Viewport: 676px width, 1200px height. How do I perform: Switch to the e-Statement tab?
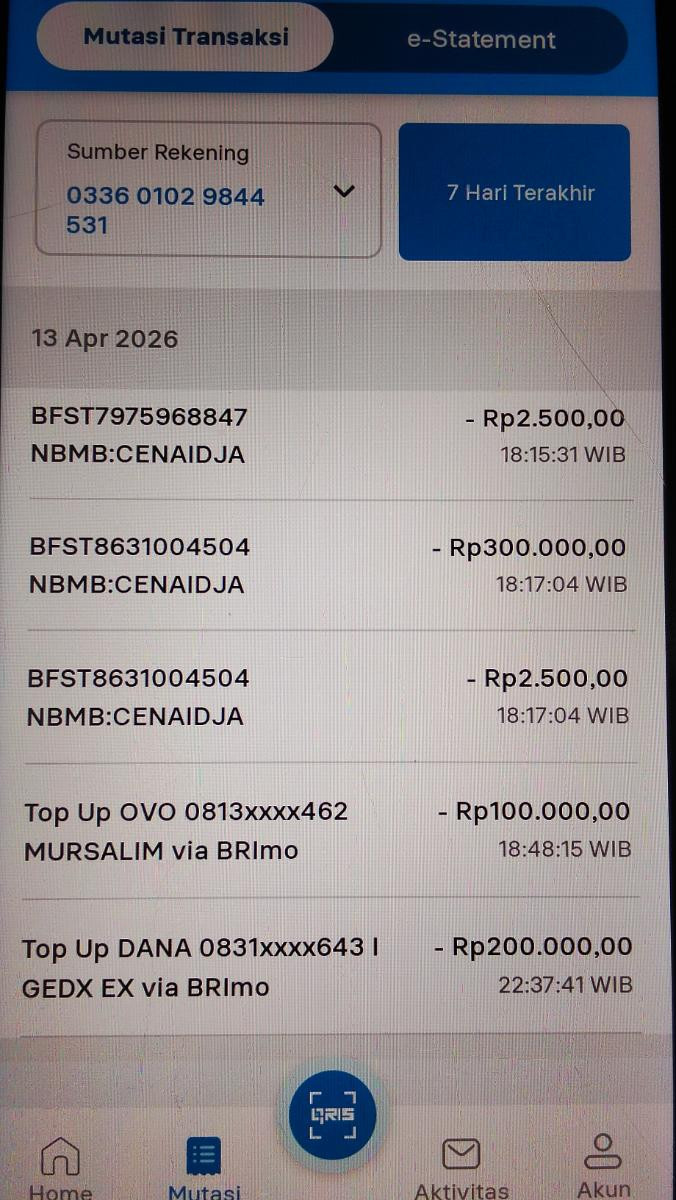pyautogui.click(x=481, y=40)
